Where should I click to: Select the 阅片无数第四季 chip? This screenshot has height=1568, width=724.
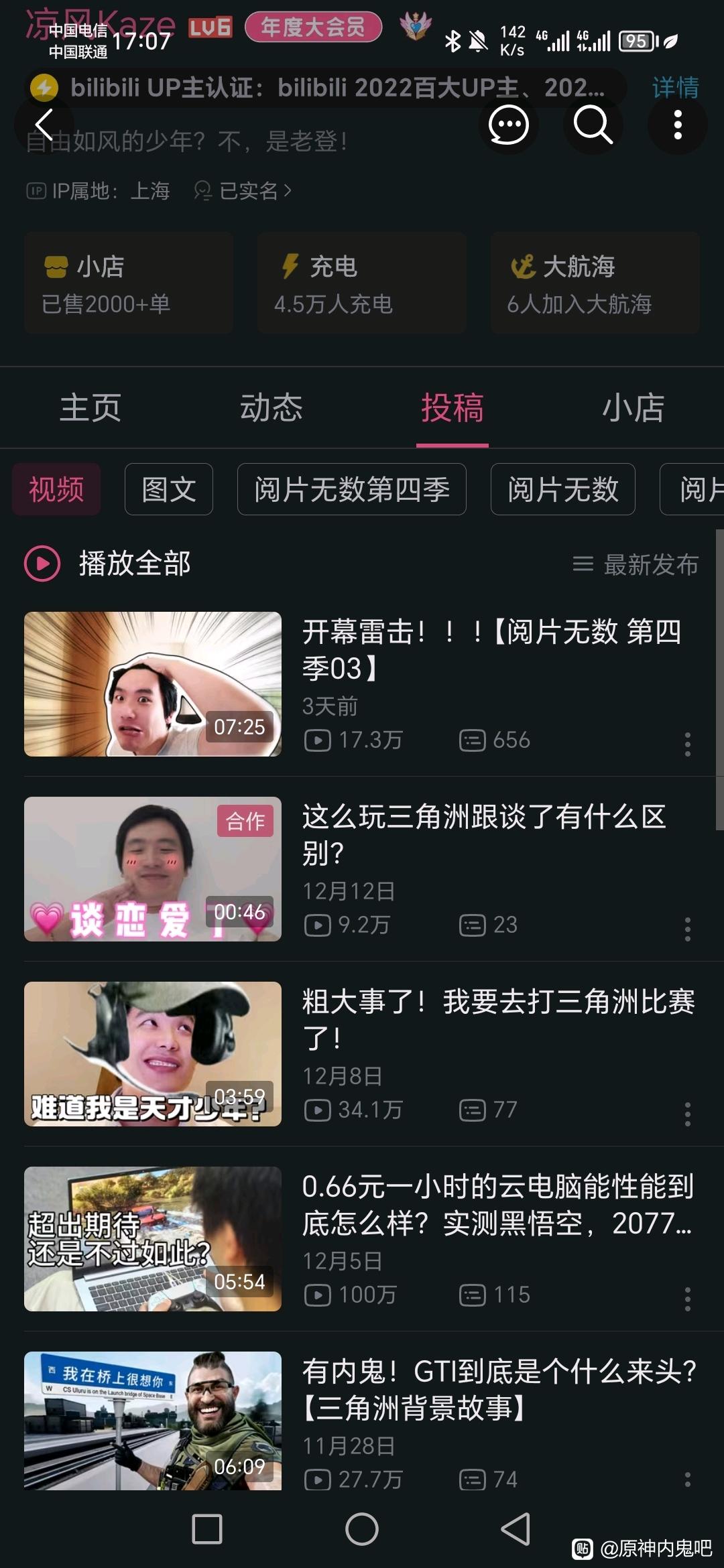click(x=352, y=489)
